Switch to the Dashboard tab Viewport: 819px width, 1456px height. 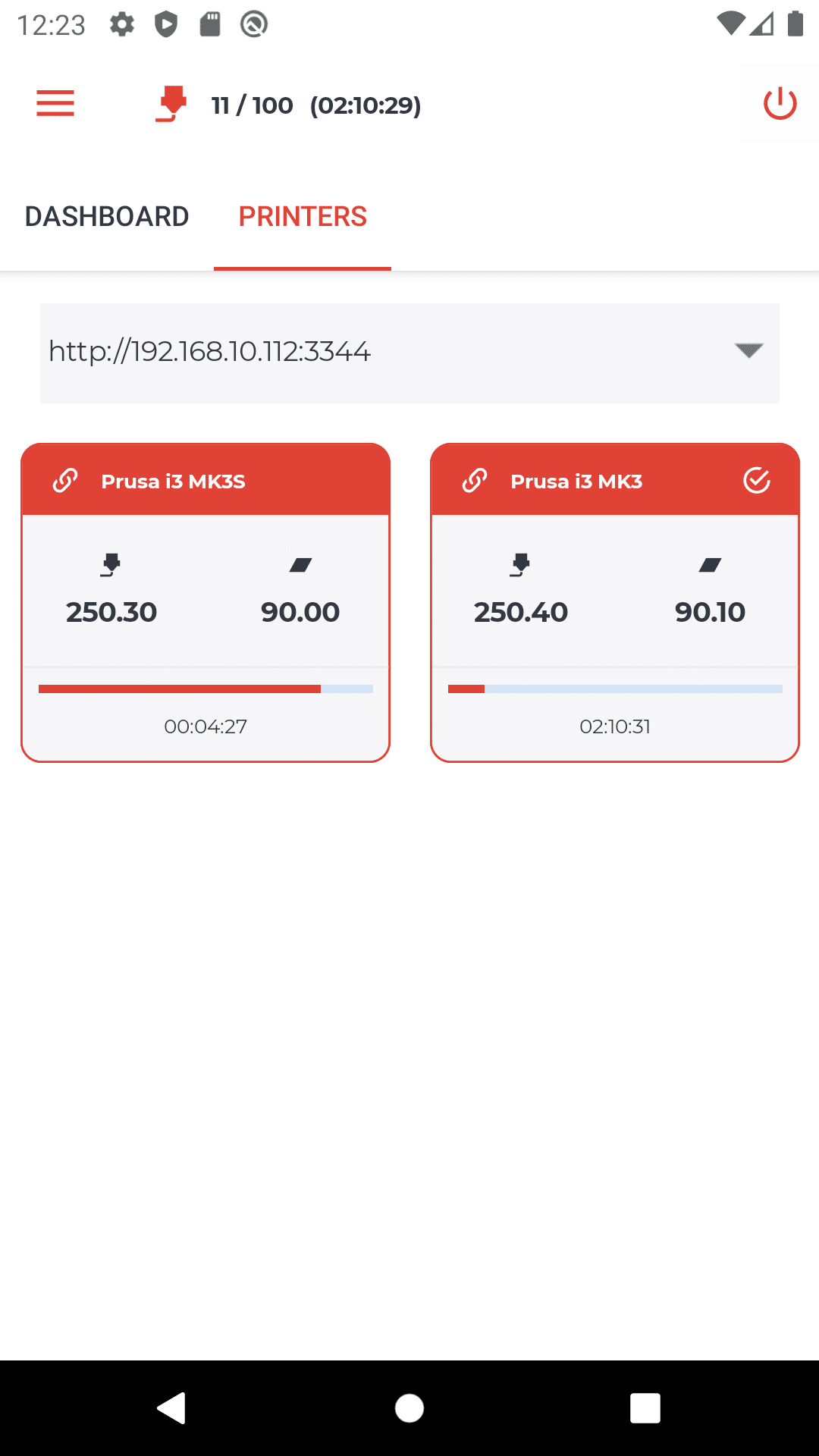(107, 216)
